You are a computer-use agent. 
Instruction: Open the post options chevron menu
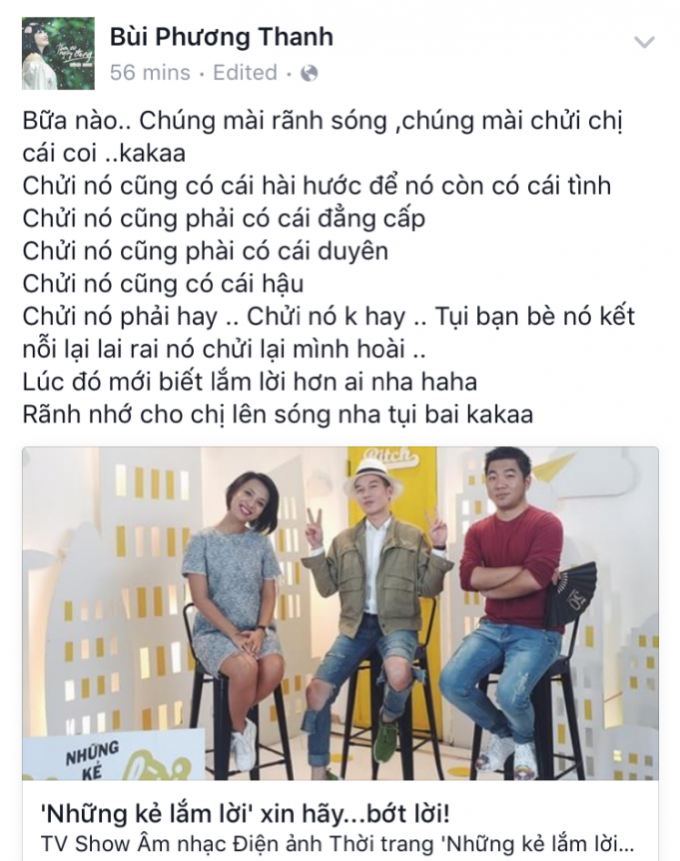pos(645,42)
